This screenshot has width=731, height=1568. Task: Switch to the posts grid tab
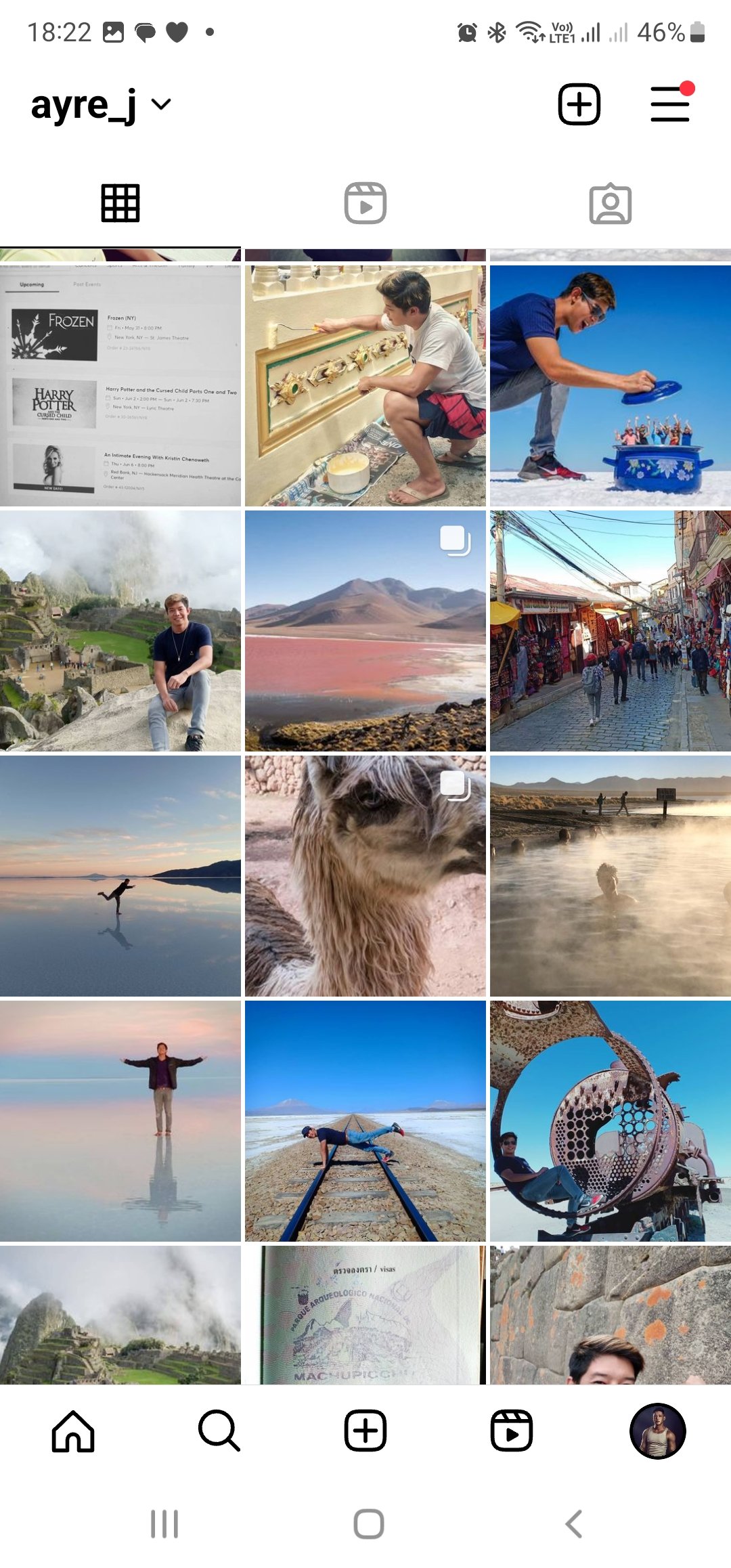pyautogui.click(x=120, y=203)
